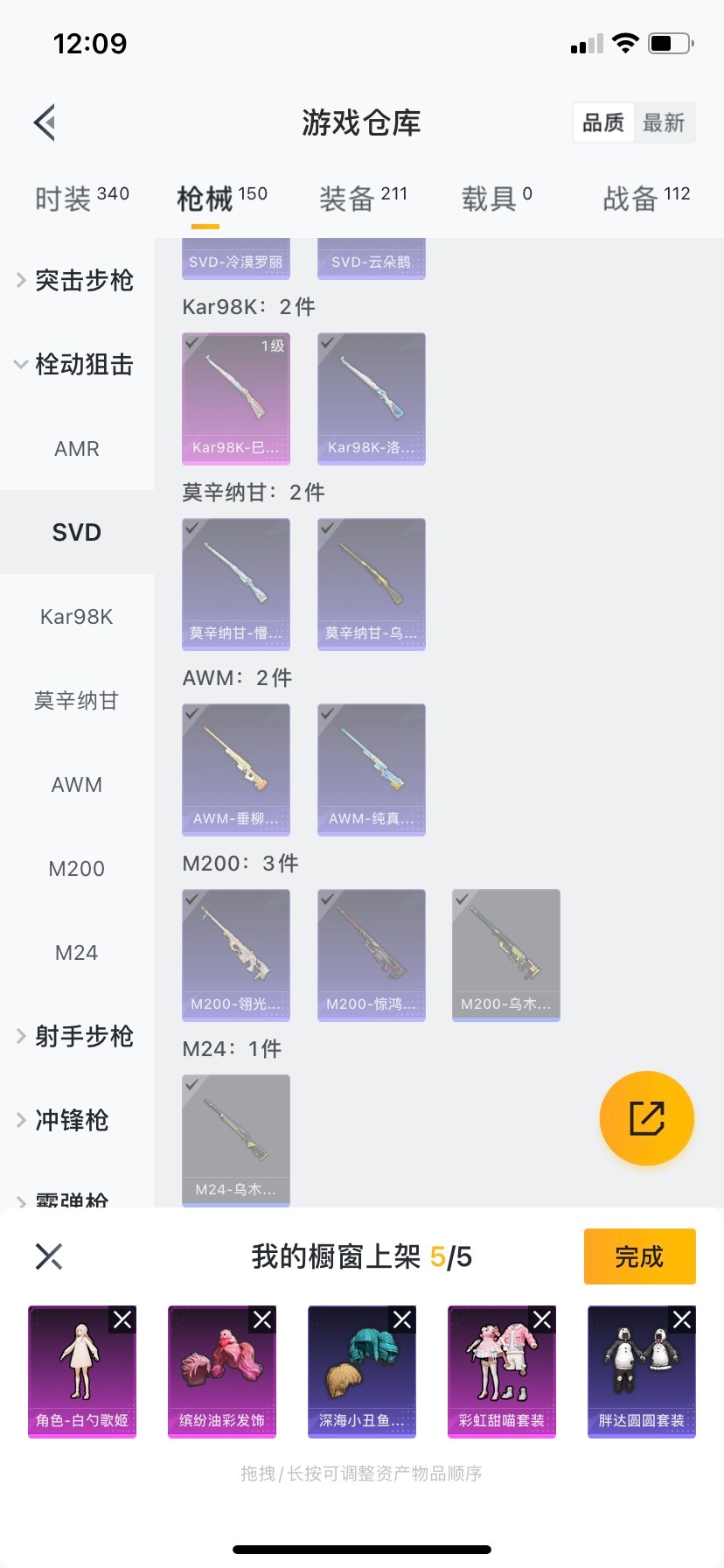Go back from the 游戏仓库 page
The image size is (724, 1568).
point(45,122)
